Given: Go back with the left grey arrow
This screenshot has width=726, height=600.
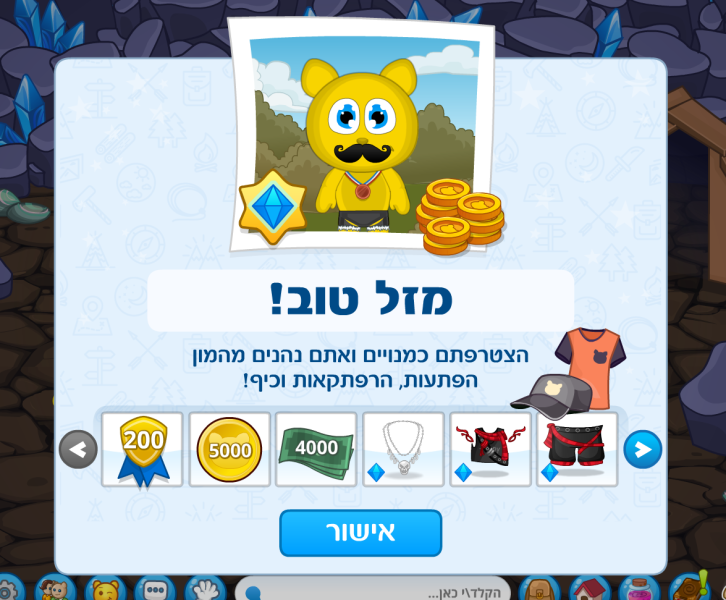Looking at the screenshot, I should [x=78, y=449].
